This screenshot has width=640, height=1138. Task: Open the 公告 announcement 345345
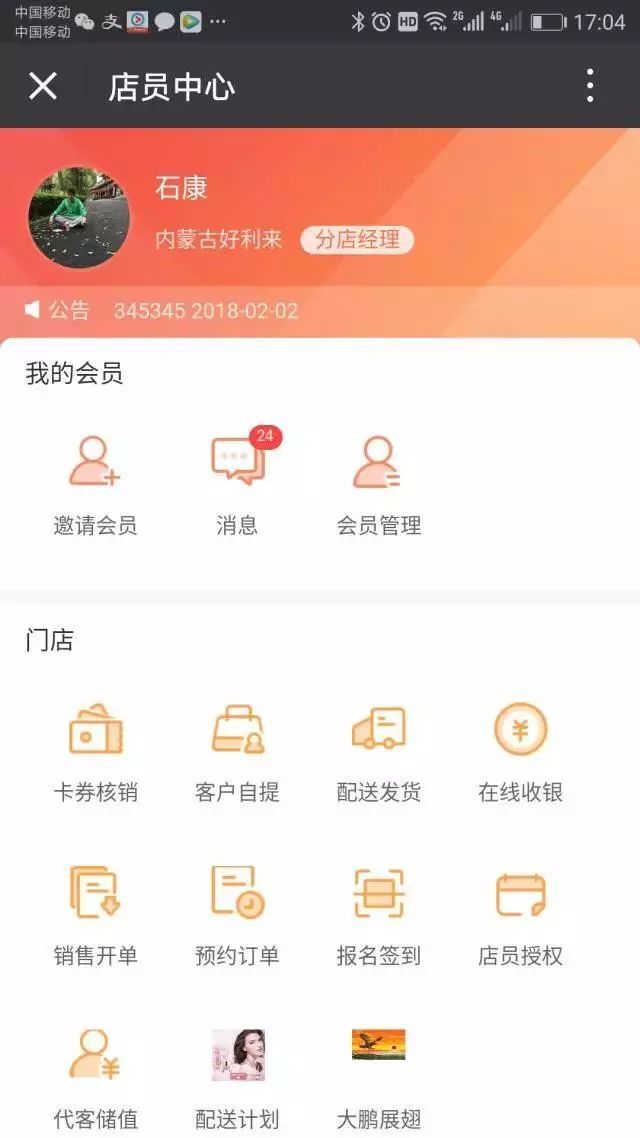click(x=205, y=311)
